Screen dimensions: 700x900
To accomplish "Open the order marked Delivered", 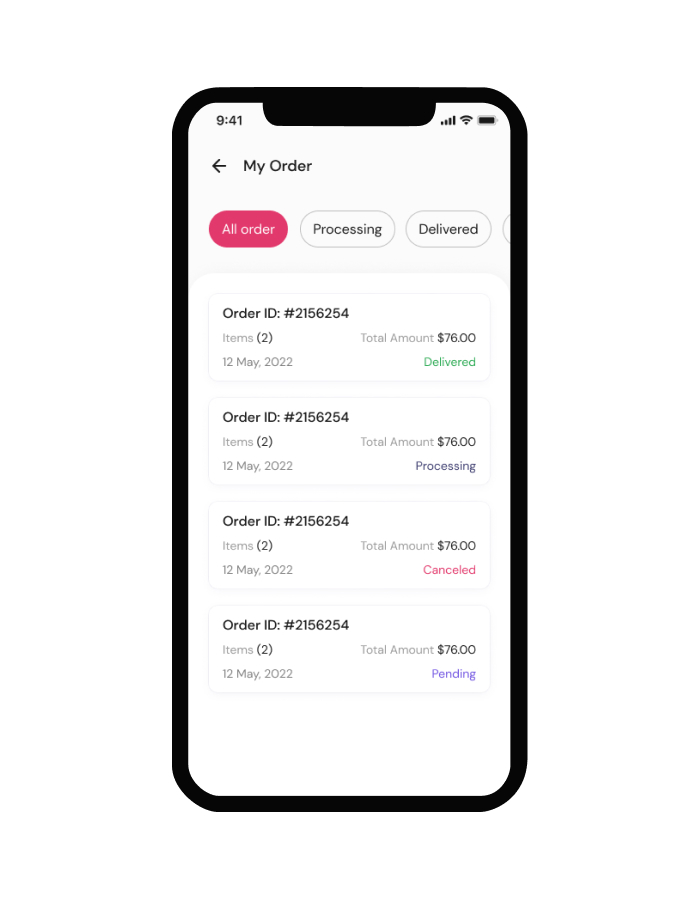I will point(349,337).
